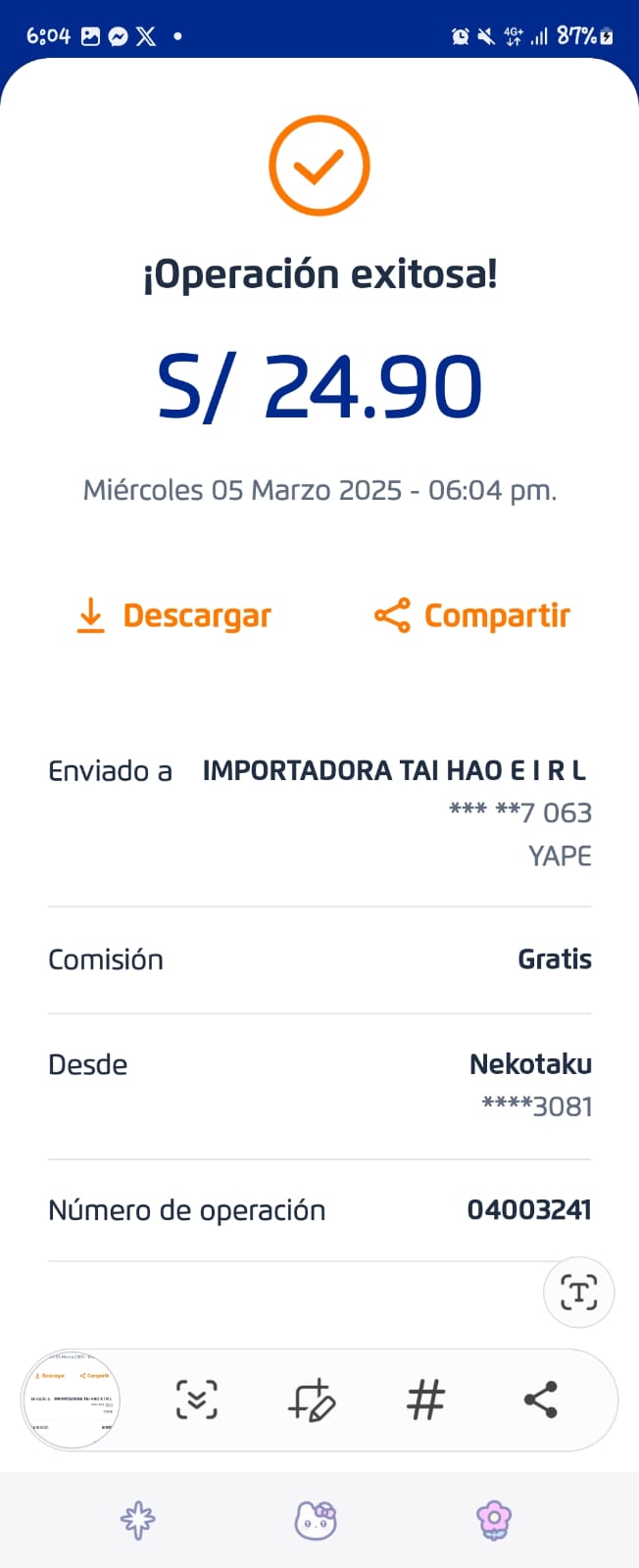Extract text from the screenshot
The width and height of the screenshot is (639, 1568).
tap(578, 1293)
